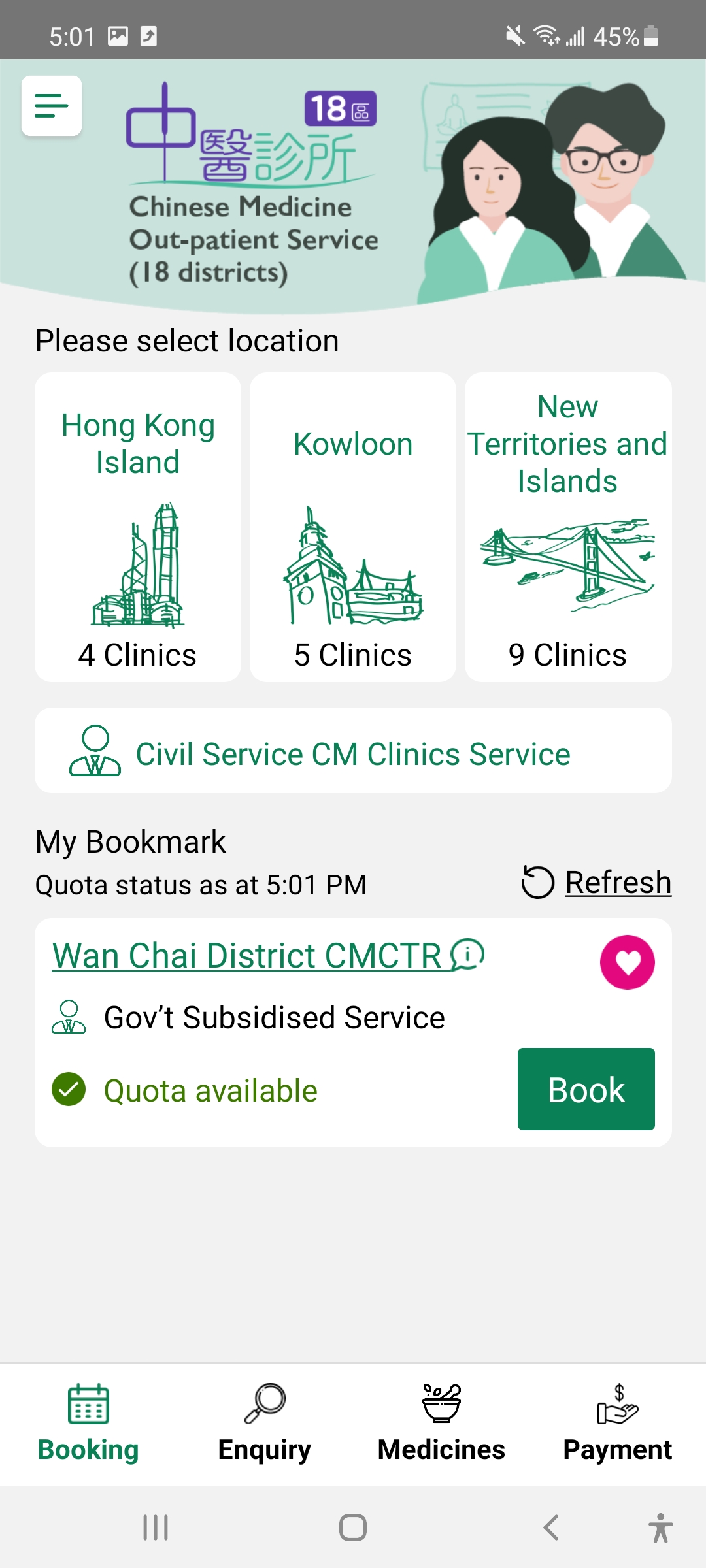Refresh the quota status
Viewport: 706px width, 1568px height.
pyautogui.click(x=596, y=883)
